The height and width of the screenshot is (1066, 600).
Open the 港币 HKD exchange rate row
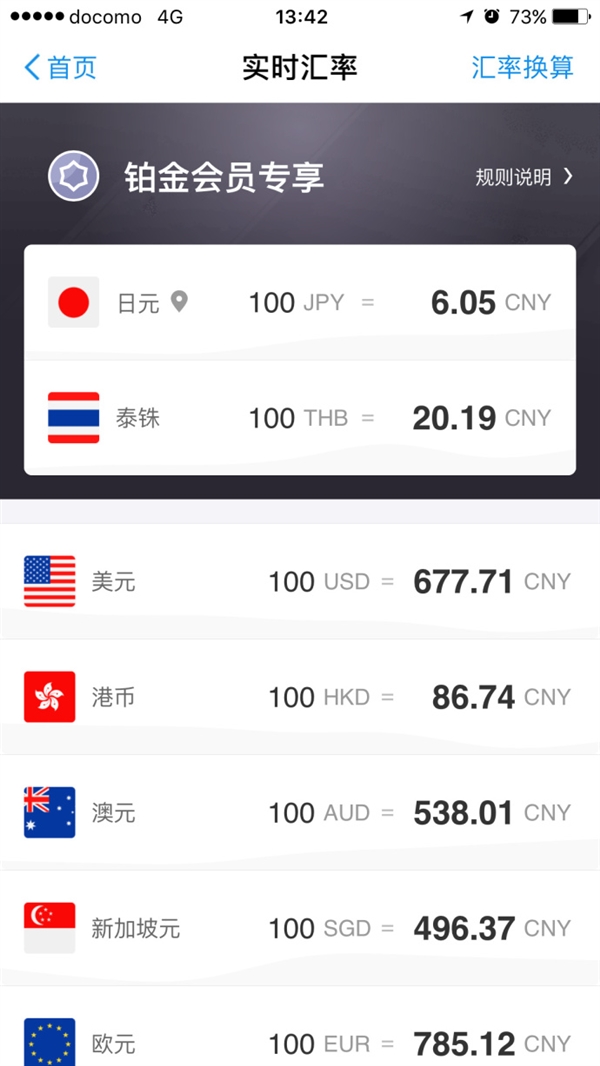(300, 697)
